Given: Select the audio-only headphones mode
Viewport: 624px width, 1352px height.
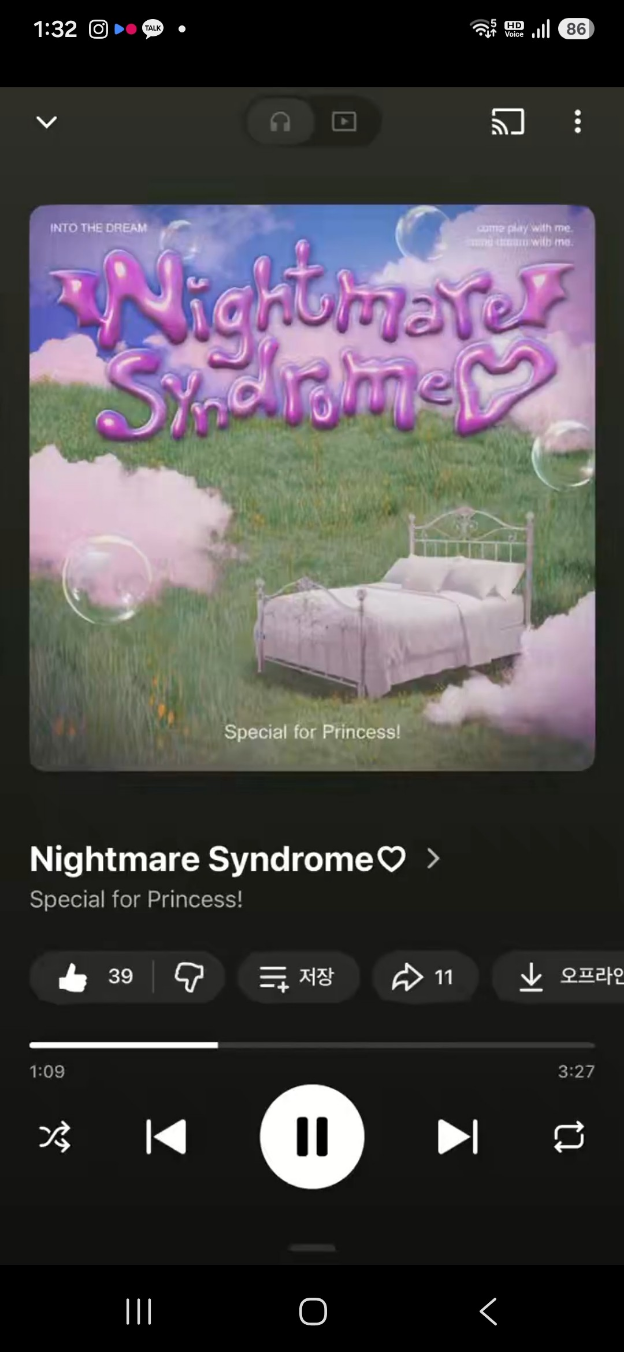Looking at the screenshot, I should (281, 122).
